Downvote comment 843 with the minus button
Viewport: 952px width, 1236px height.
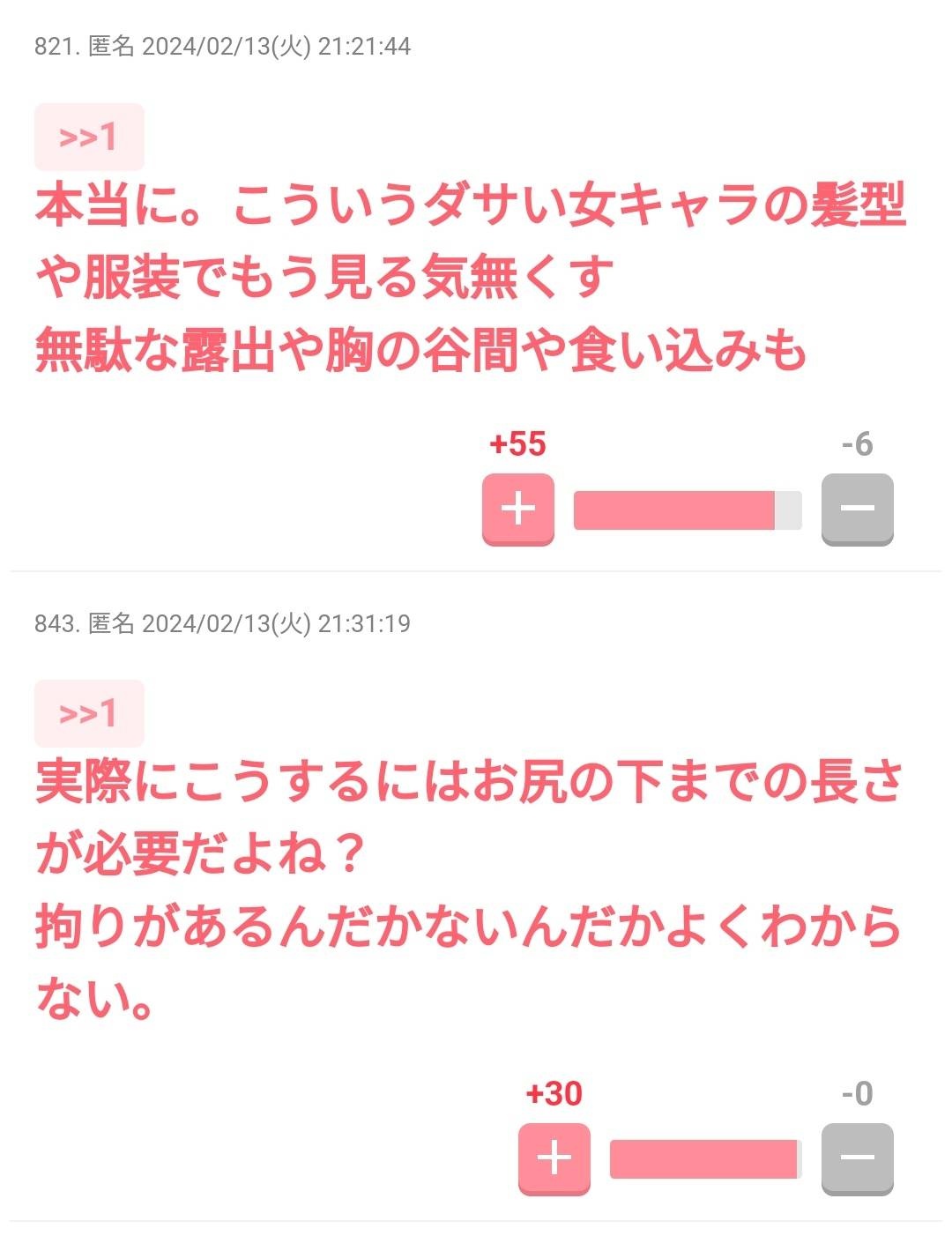[857, 1158]
